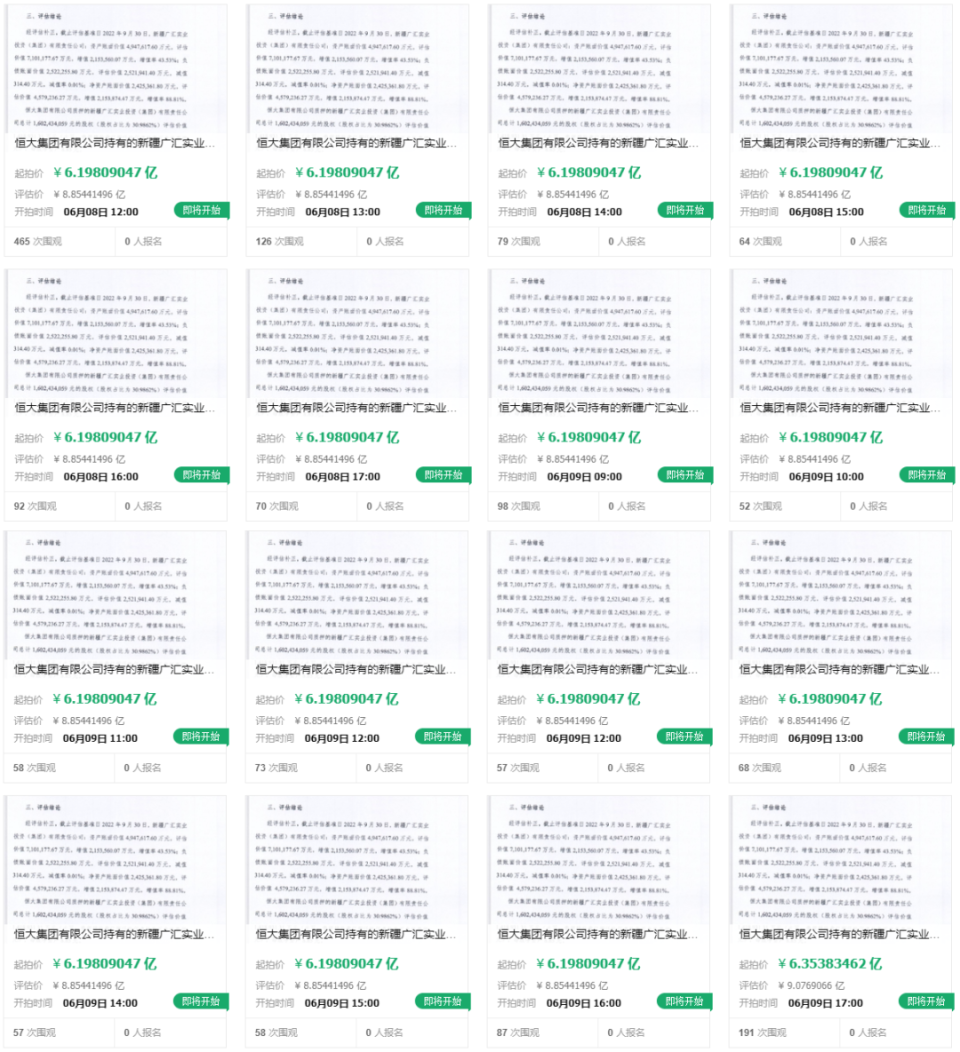Open the auction card starting 06月08日 13:00
960x1052 pixels.
pos(356,143)
